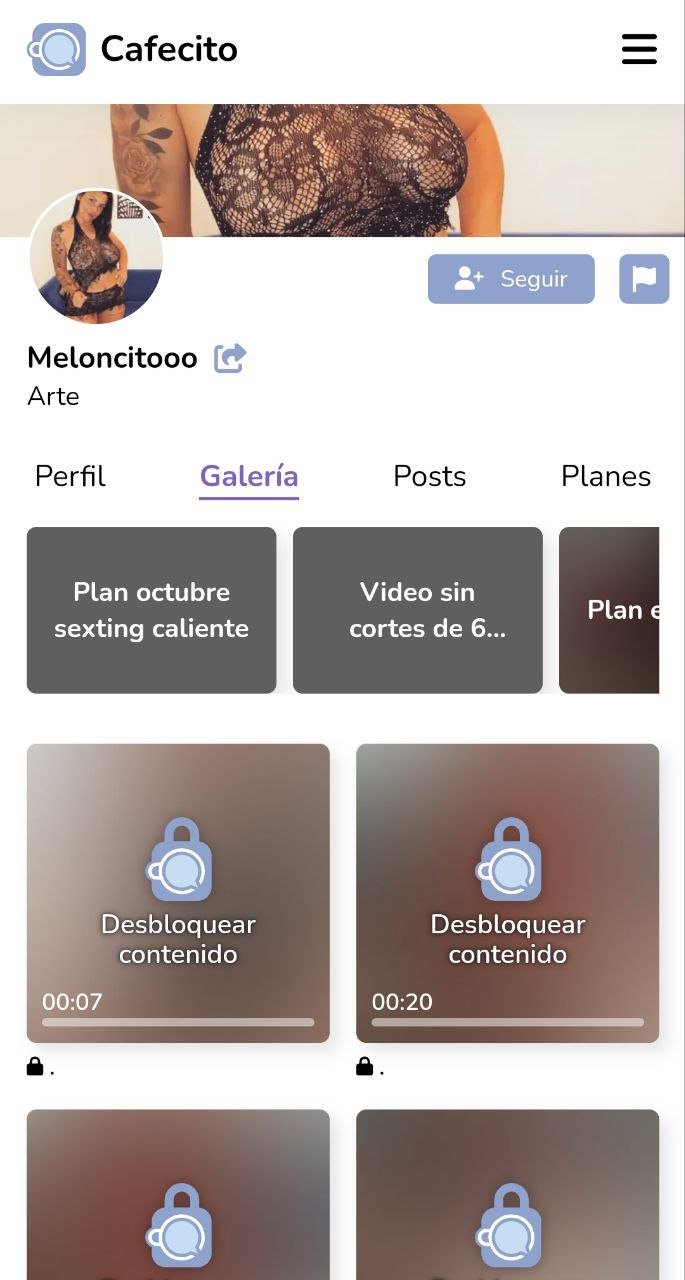Open the Plan octubre sexting caliente card
The width and height of the screenshot is (685, 1280).
point(151,610)
